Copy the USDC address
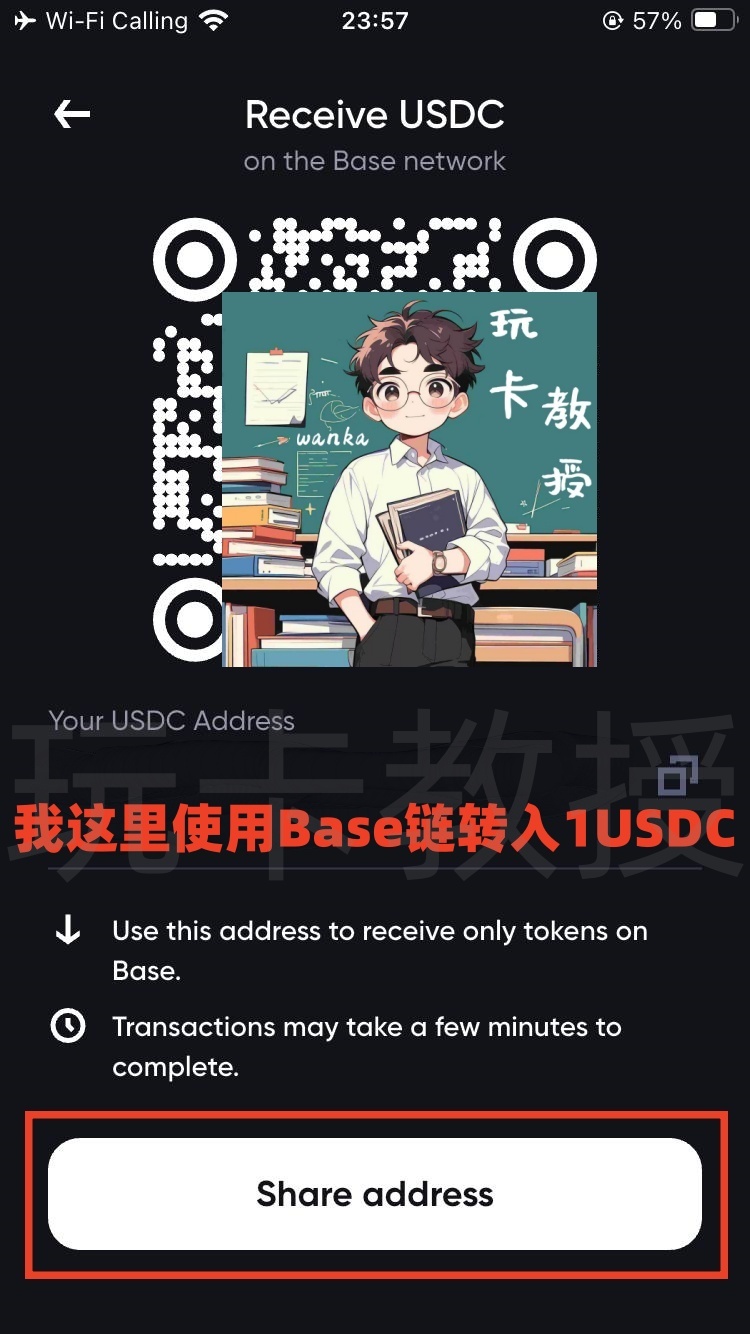 [679, 776]
